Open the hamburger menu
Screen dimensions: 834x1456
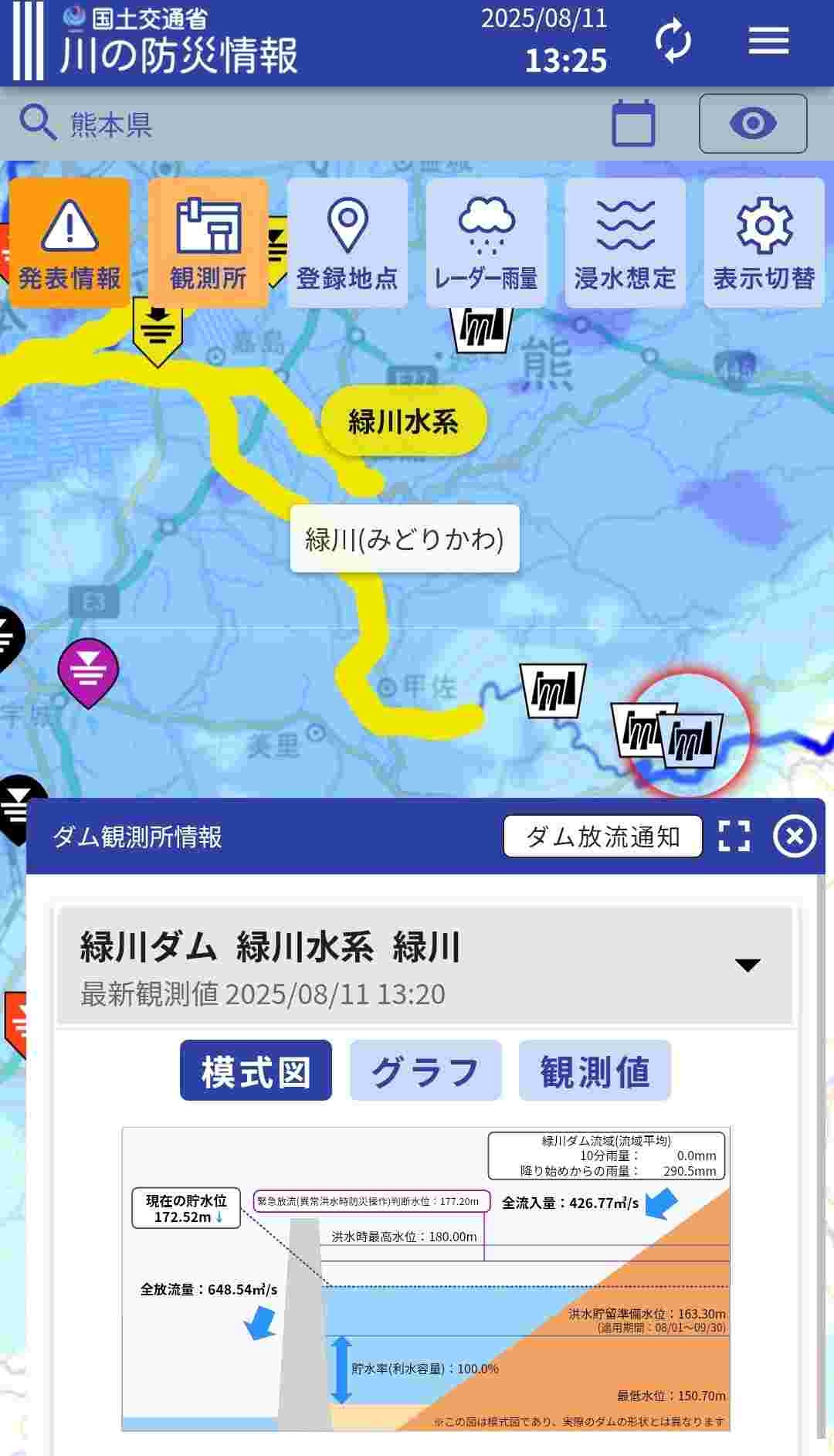click(x=768, y=40)
